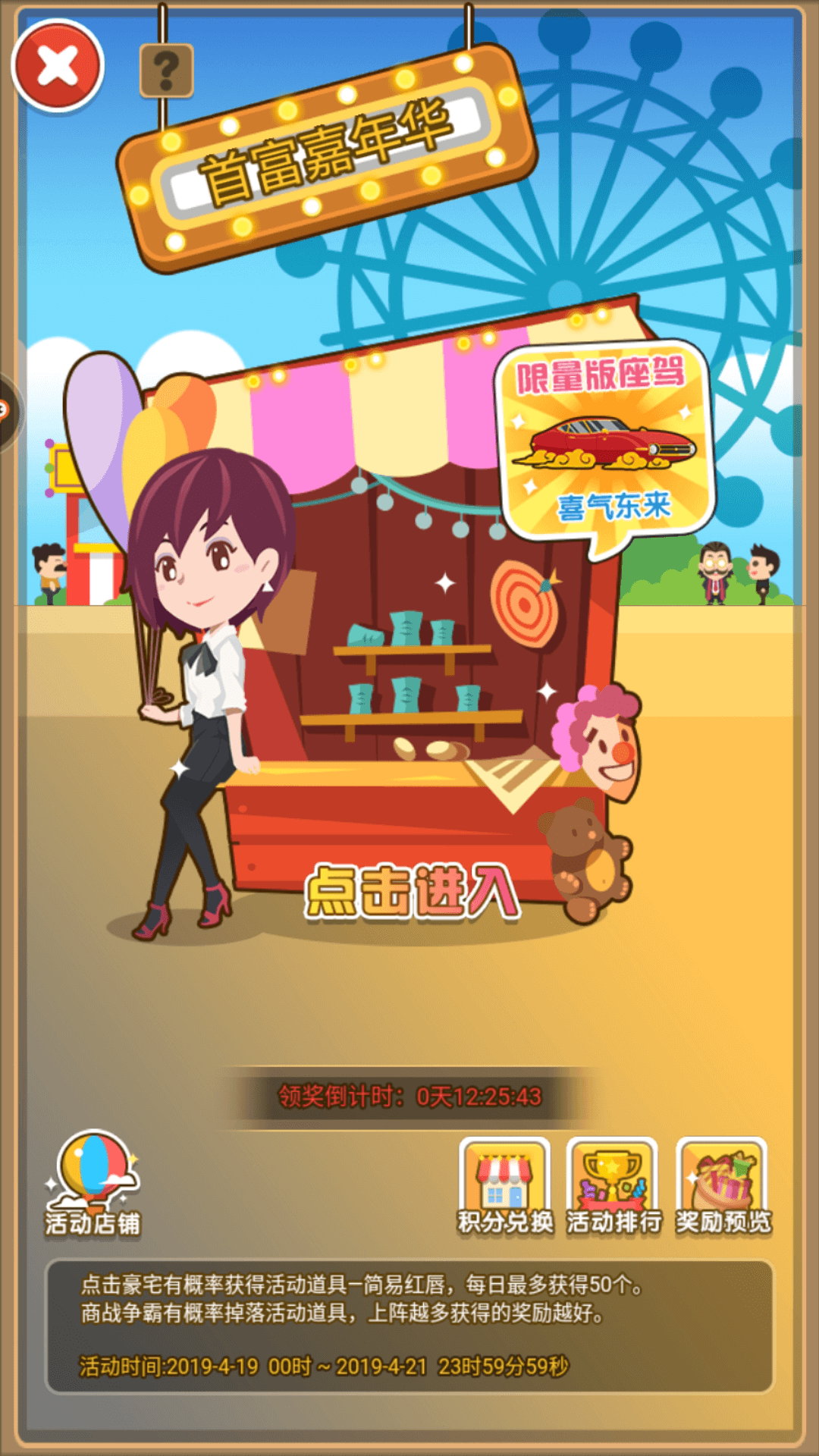
Task: Open the question mark help sign
Action: tap(166, 71)
